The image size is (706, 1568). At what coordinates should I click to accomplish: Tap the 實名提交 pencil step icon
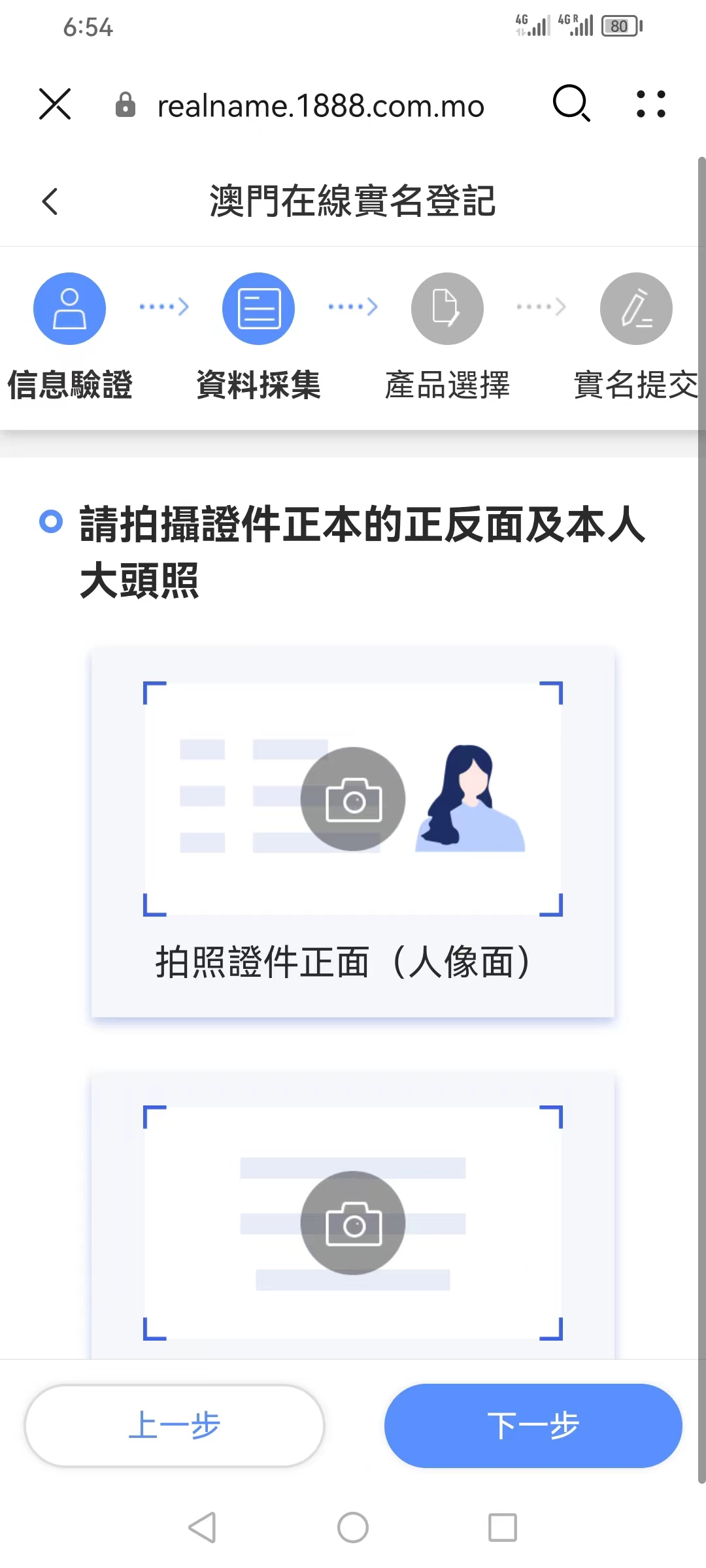click(x=635, y=308)
